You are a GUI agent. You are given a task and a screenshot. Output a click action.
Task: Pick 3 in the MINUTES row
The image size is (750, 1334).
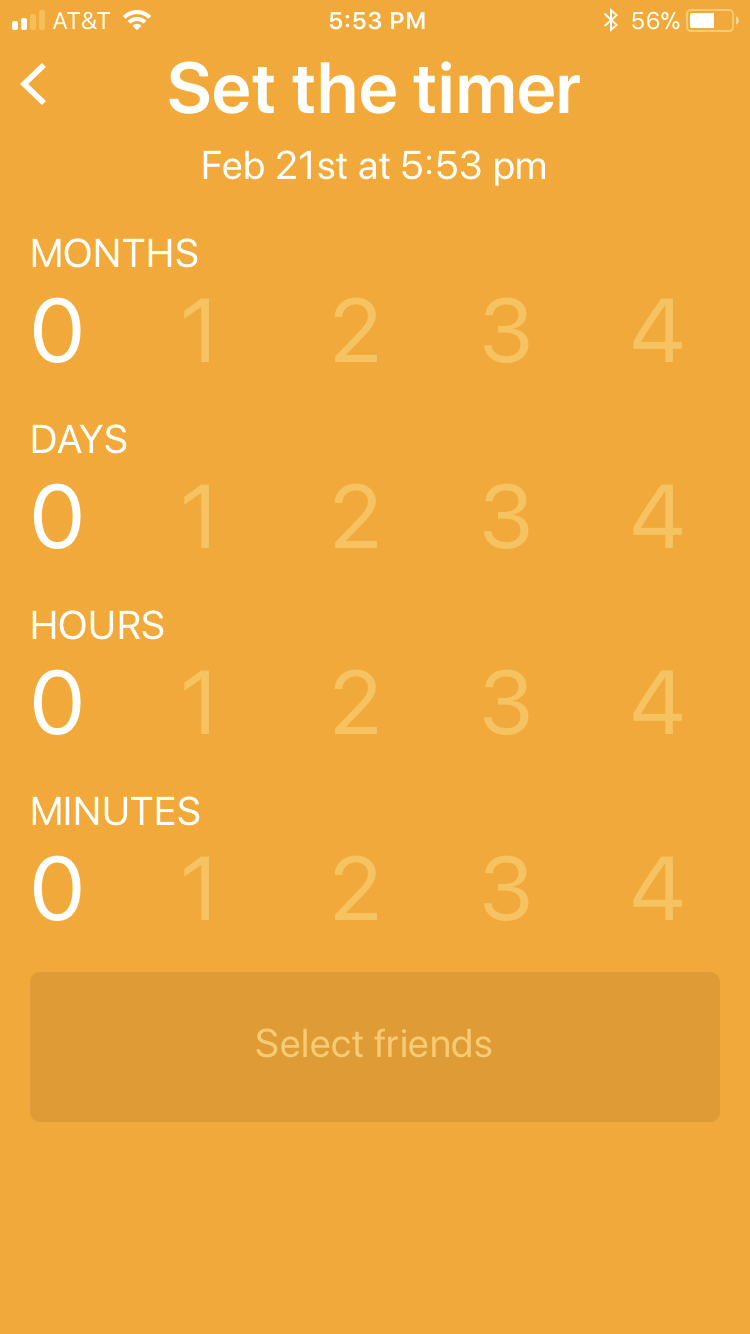pos(506,889)
